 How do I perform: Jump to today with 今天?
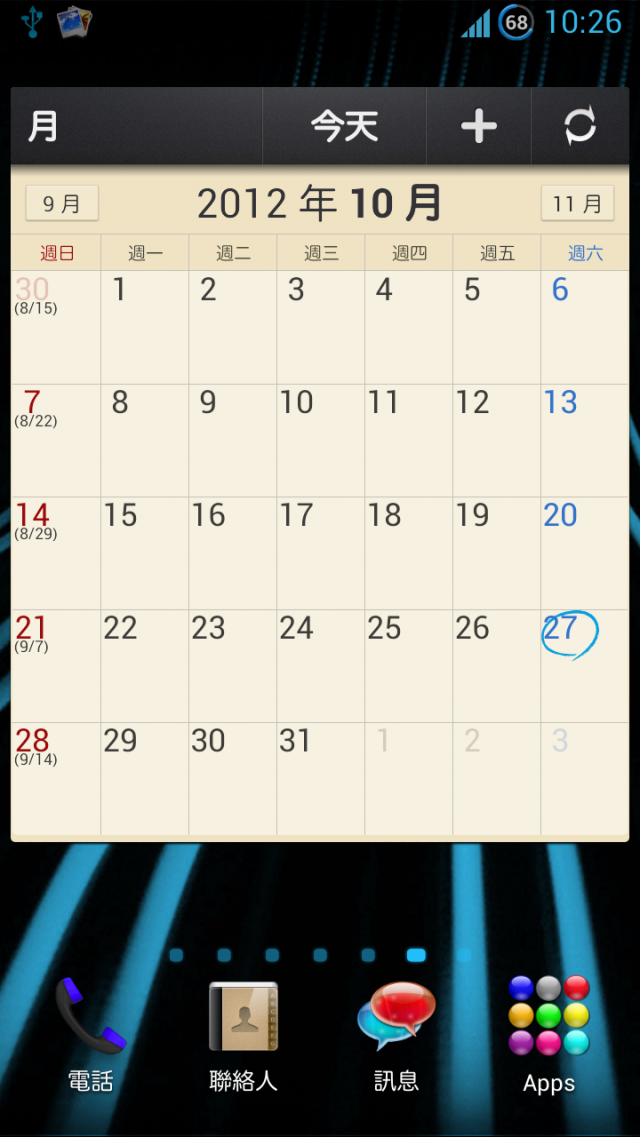point(344,127)
